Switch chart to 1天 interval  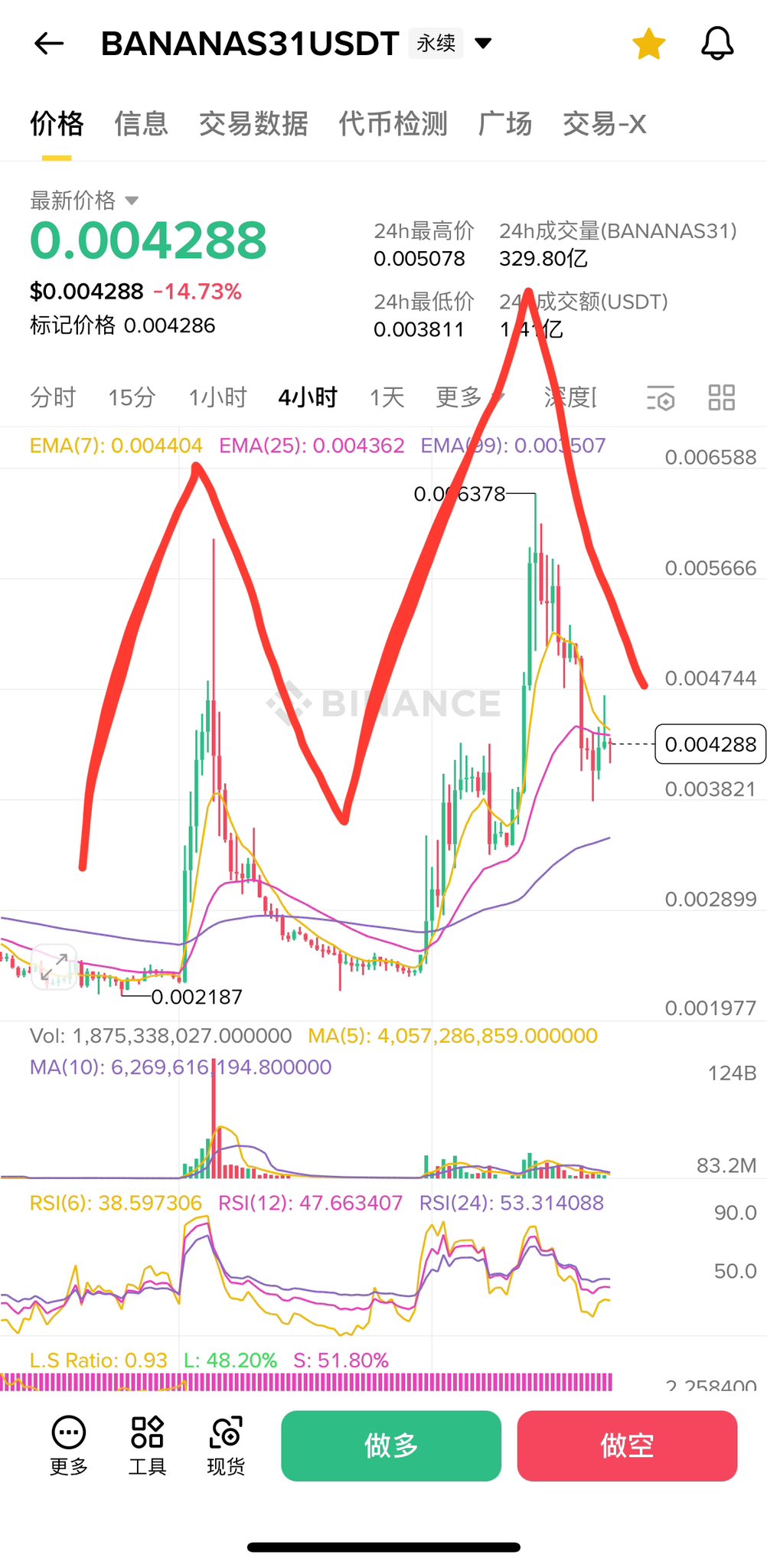(387, 397)
